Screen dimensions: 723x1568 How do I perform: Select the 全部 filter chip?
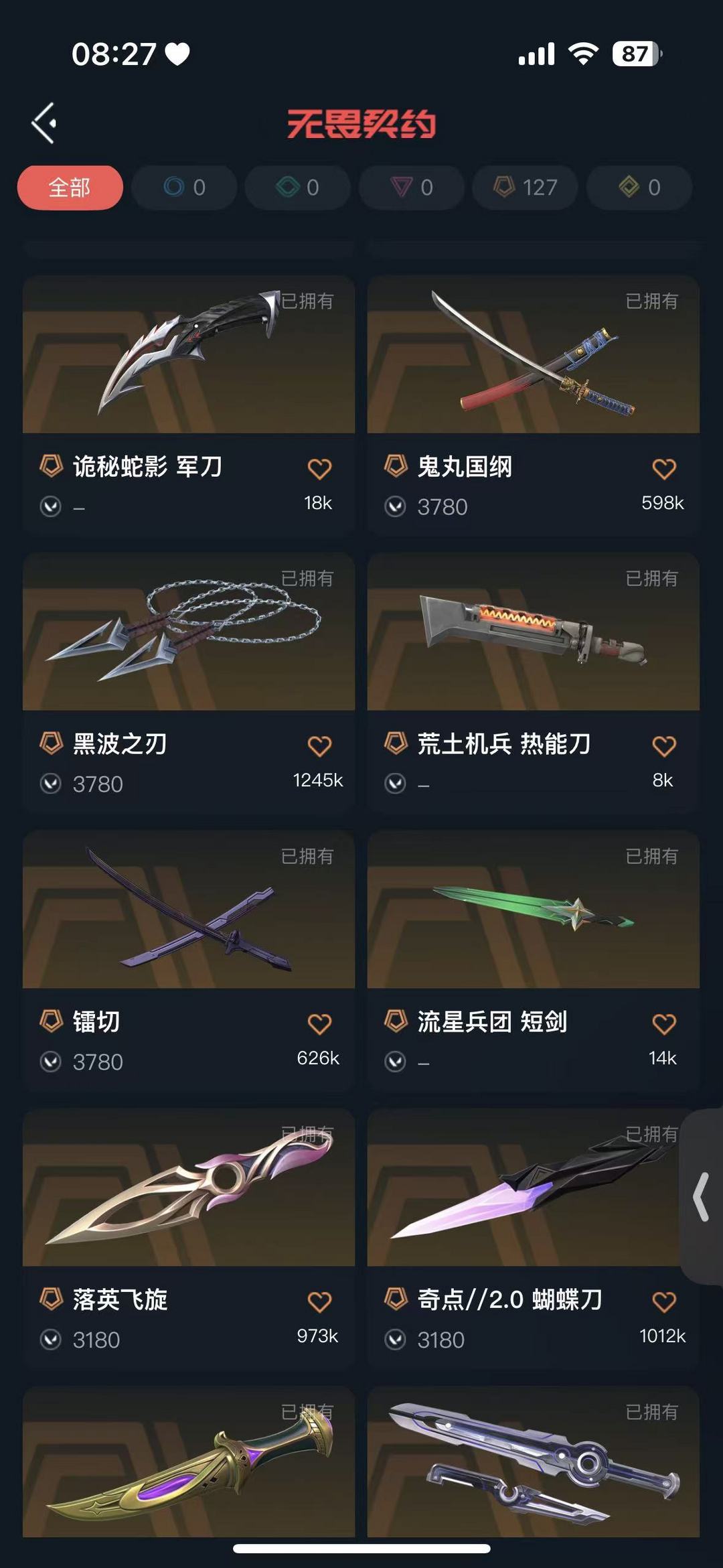pos(70,188)
